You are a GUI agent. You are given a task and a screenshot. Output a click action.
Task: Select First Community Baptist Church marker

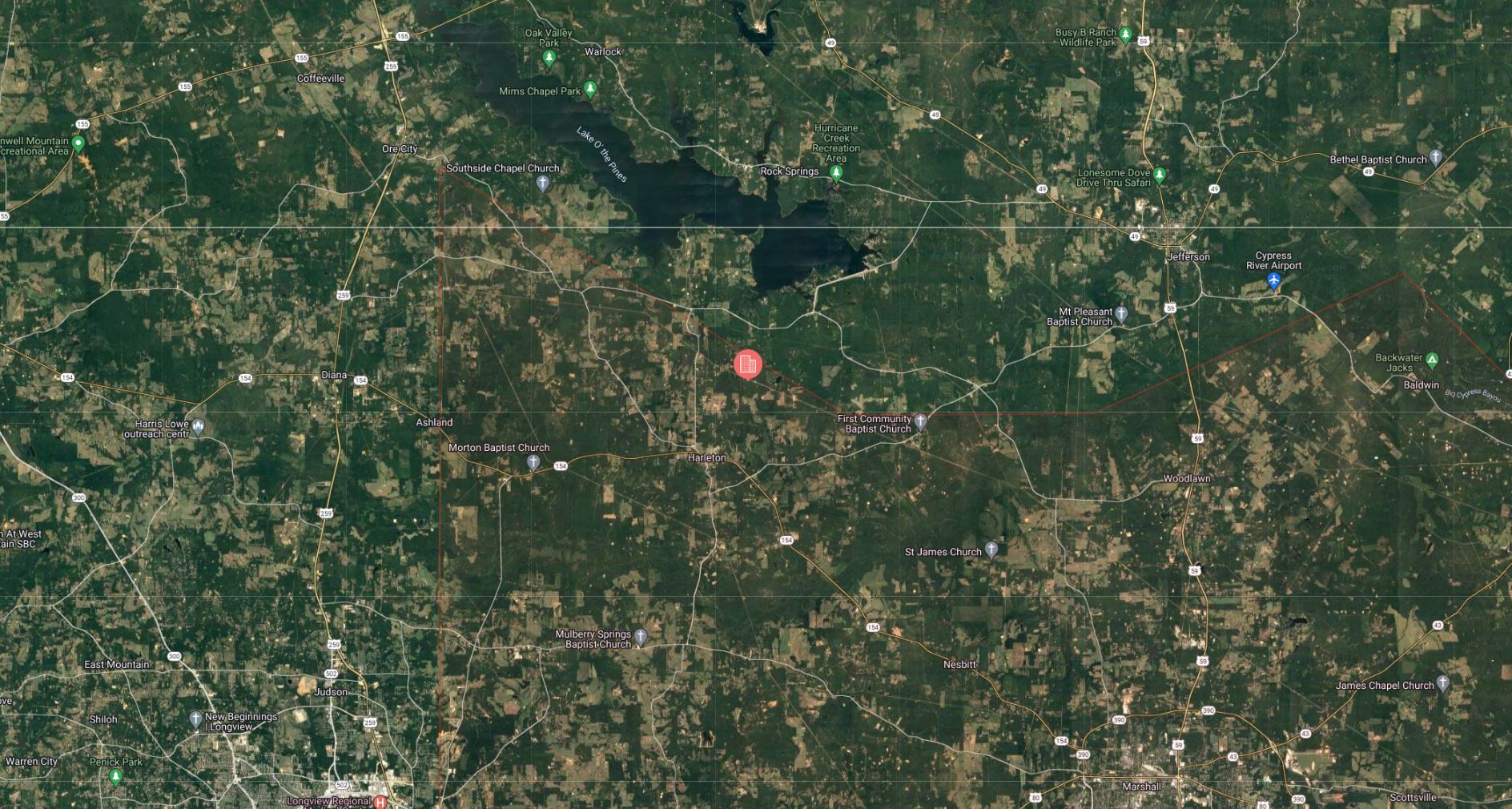921,421
